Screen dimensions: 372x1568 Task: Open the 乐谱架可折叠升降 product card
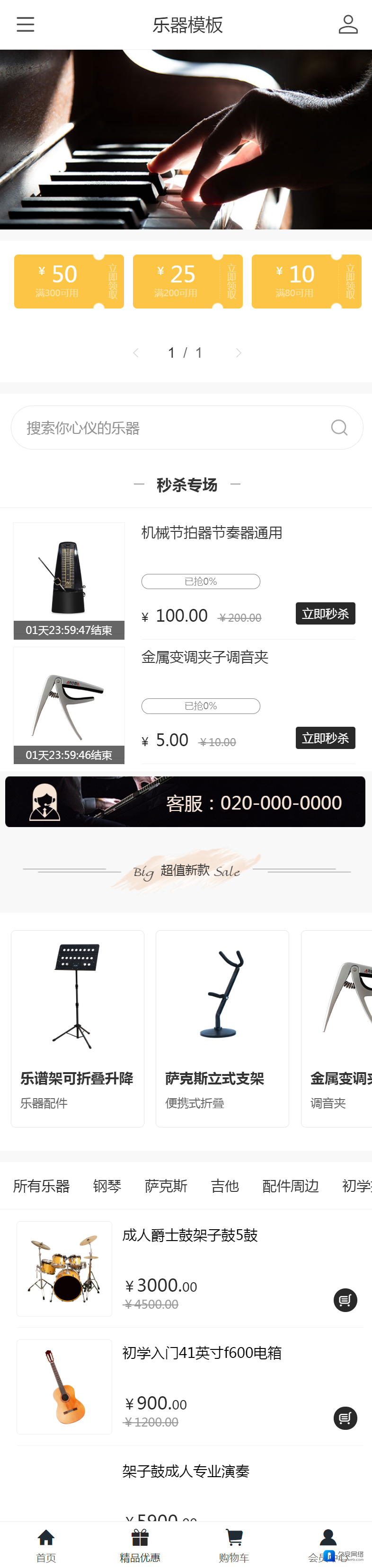[77, 1028]
